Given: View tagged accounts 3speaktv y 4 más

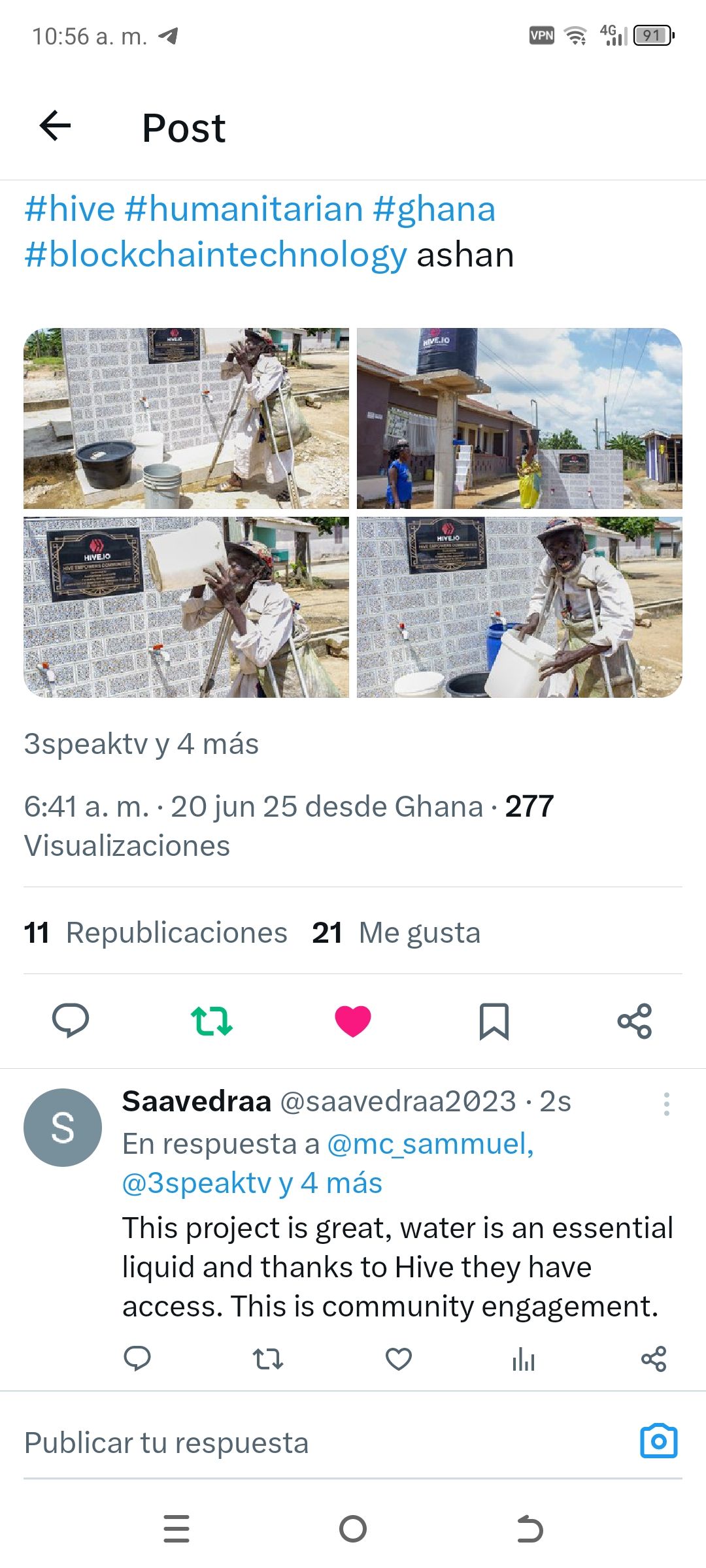Looking at the screenshot, I should (141, 744).
